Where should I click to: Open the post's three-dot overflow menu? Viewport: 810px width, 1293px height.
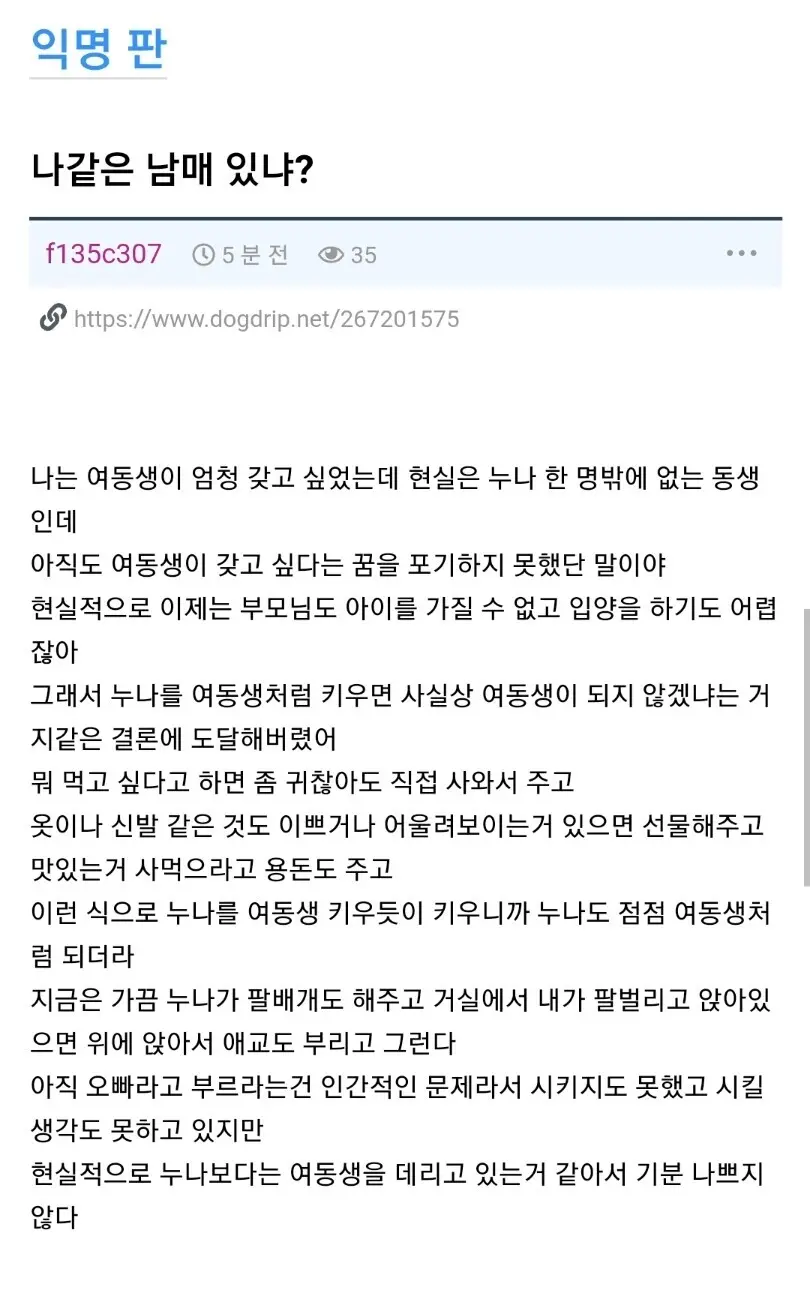pos(741,254)
